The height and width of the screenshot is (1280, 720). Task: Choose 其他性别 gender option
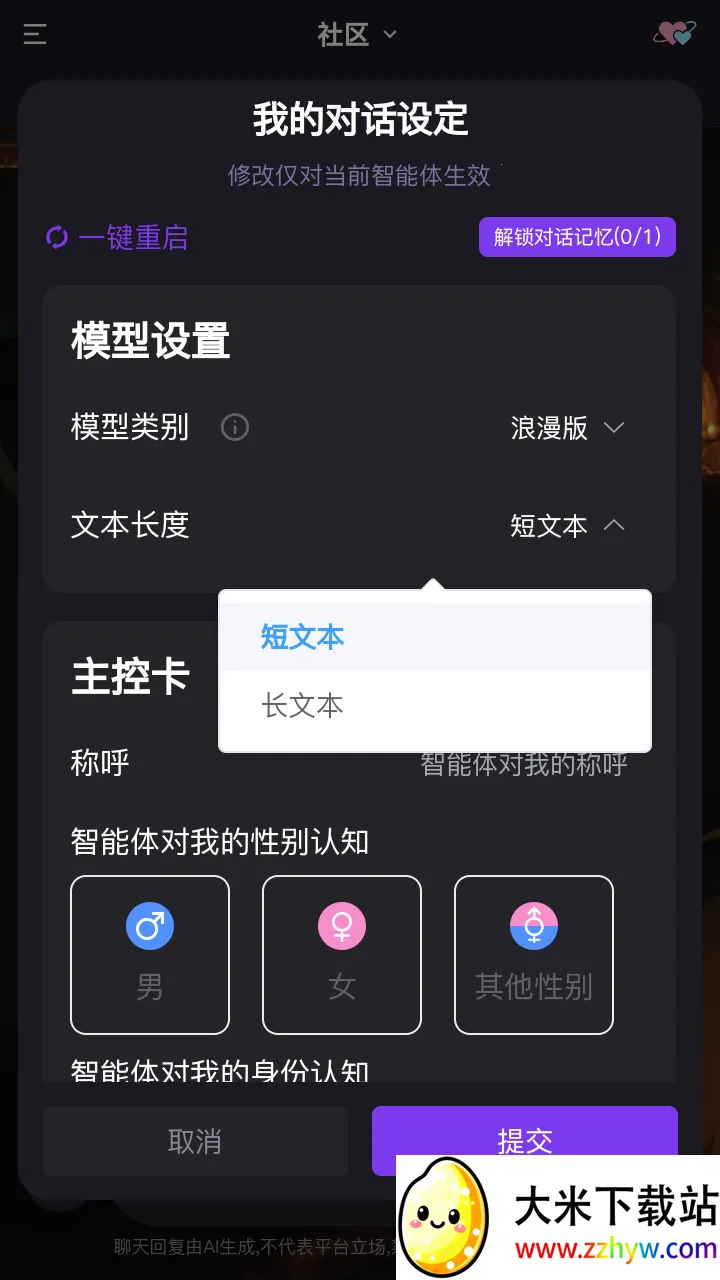coord(533,953)
